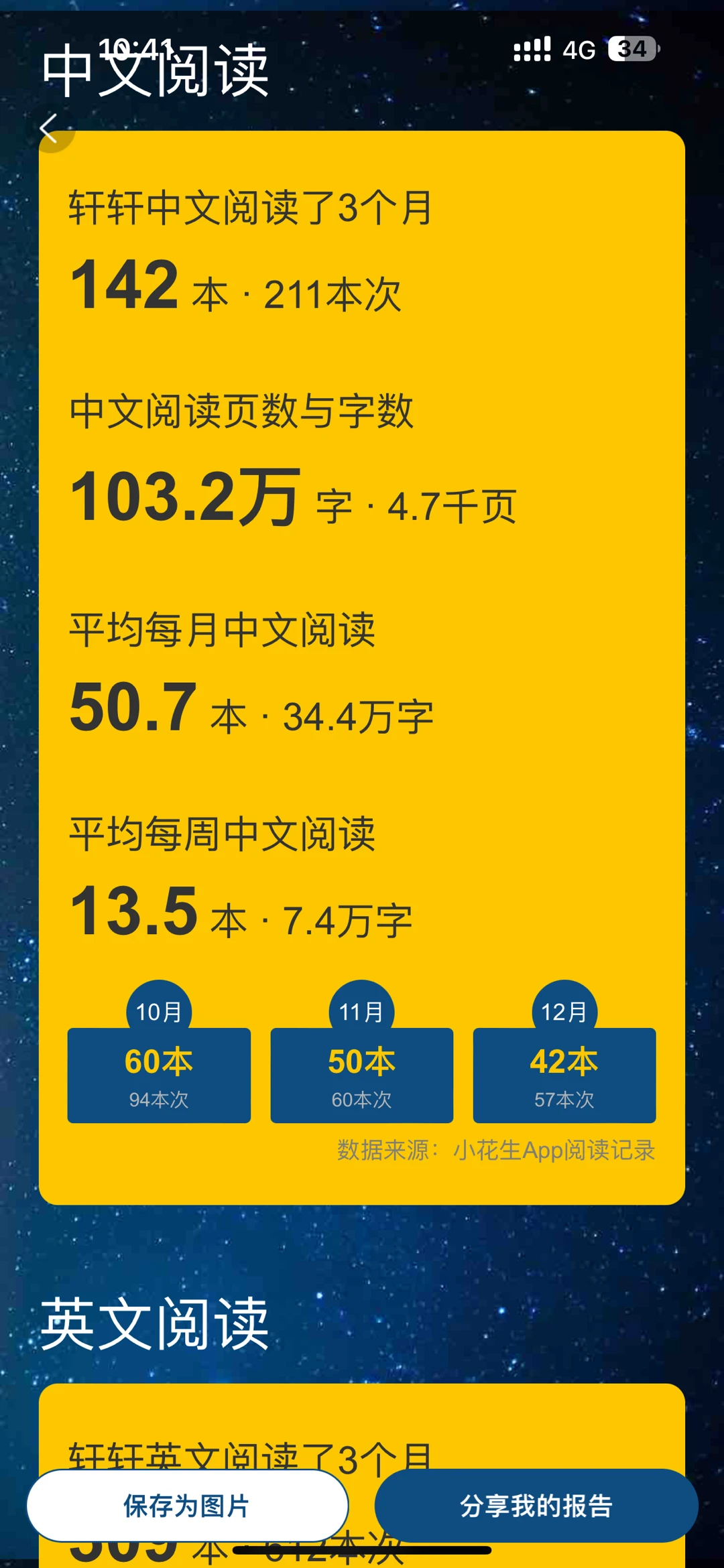724x1568 pixels.
Task: Go back using the arrow icon
Action: [x=49, y=129]
